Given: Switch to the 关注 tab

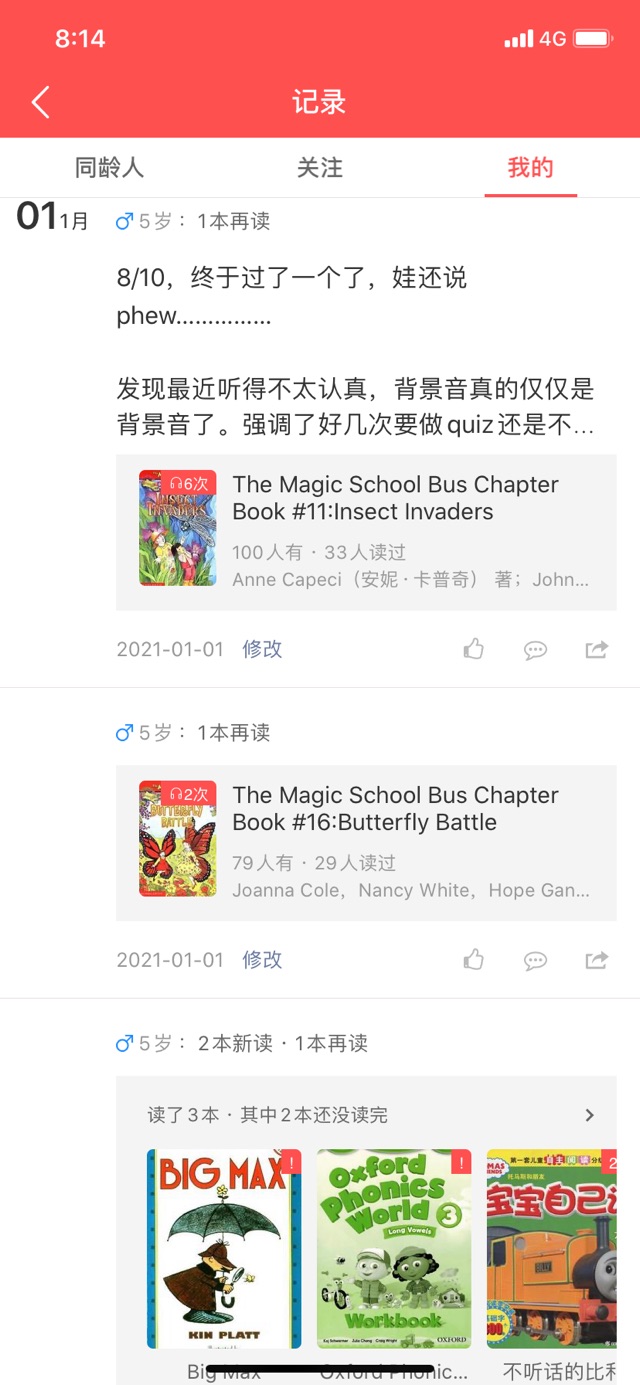Looking at the screenshot, I should [320, 168].
